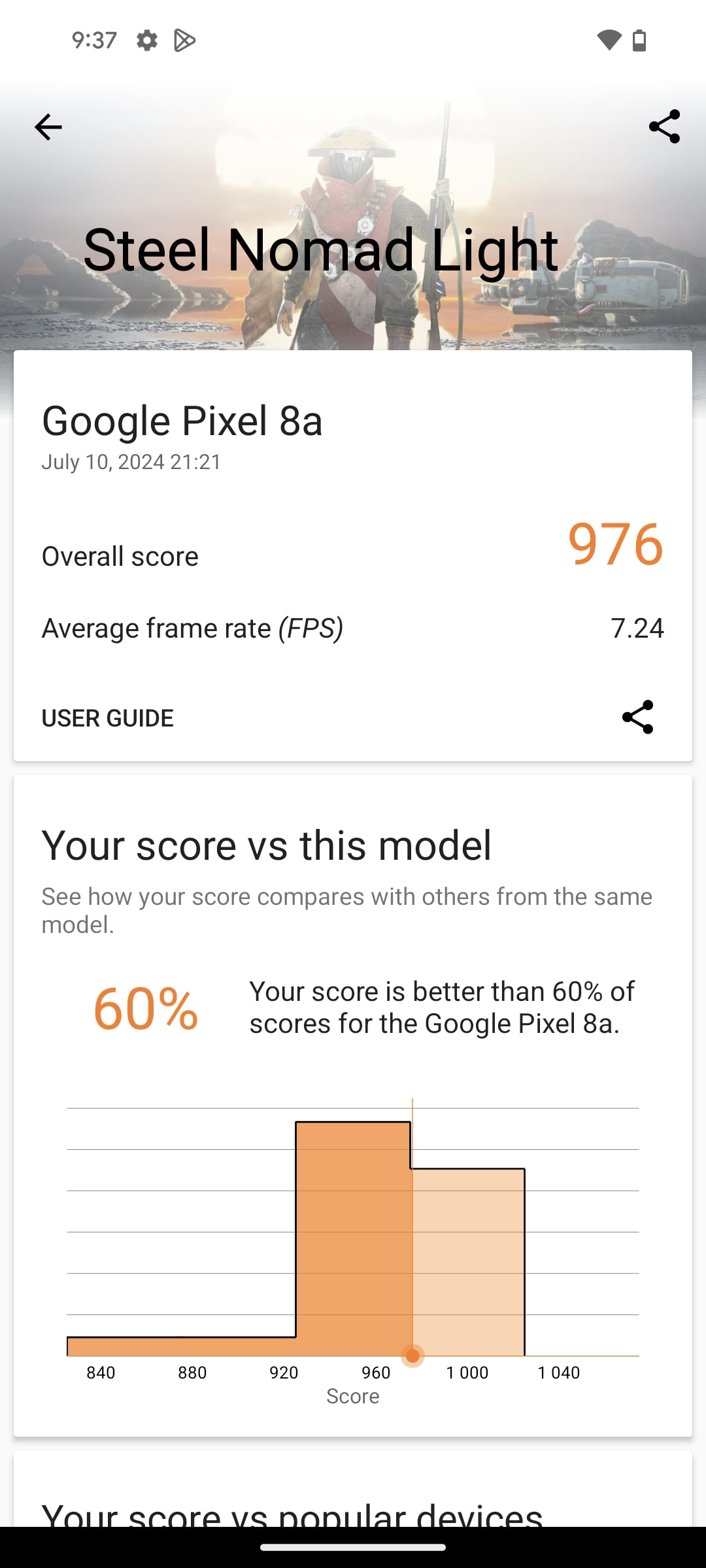Share via the top-right share icon
This screenshot has height=1568, width=706.
(664, 127)
